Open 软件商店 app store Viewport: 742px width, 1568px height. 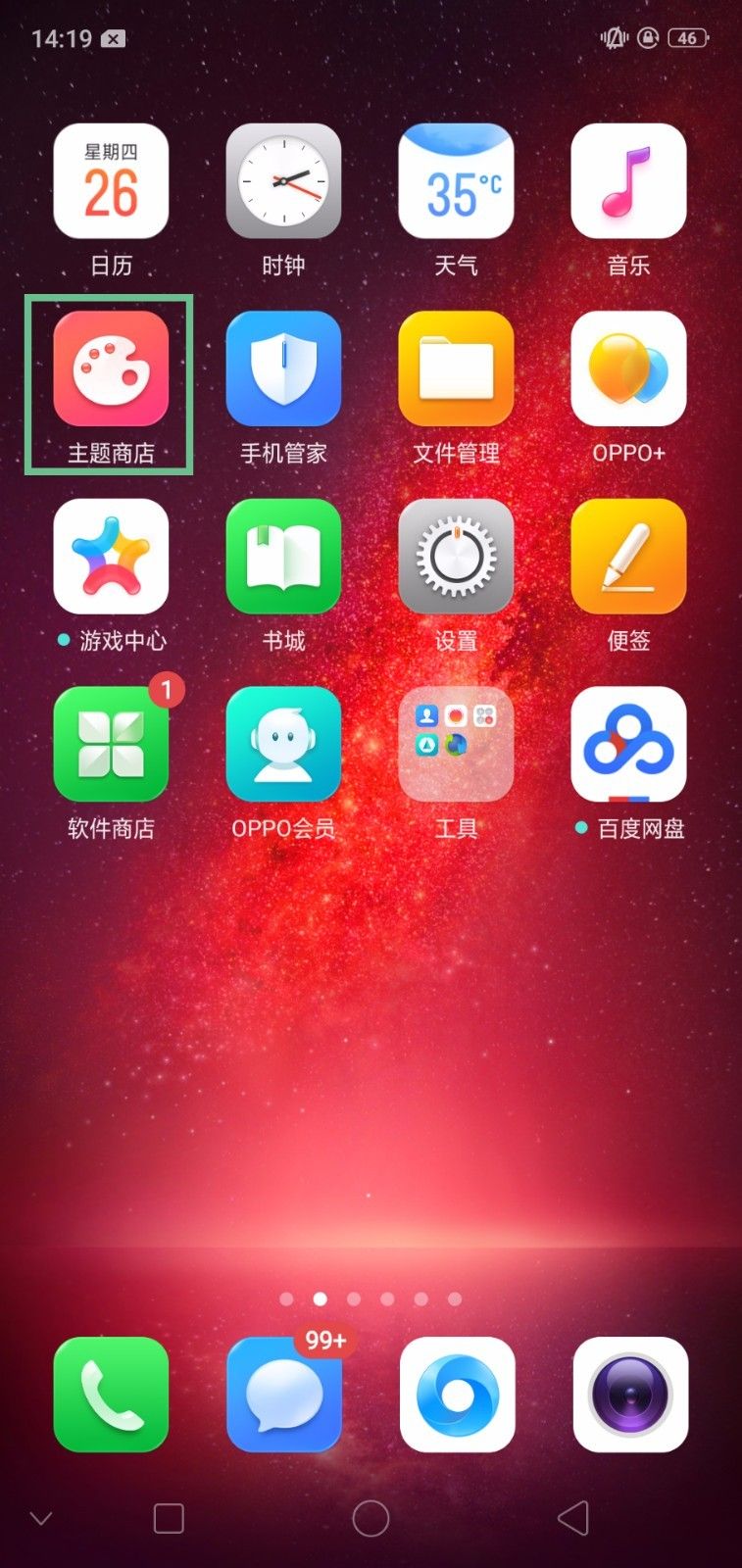111,745
